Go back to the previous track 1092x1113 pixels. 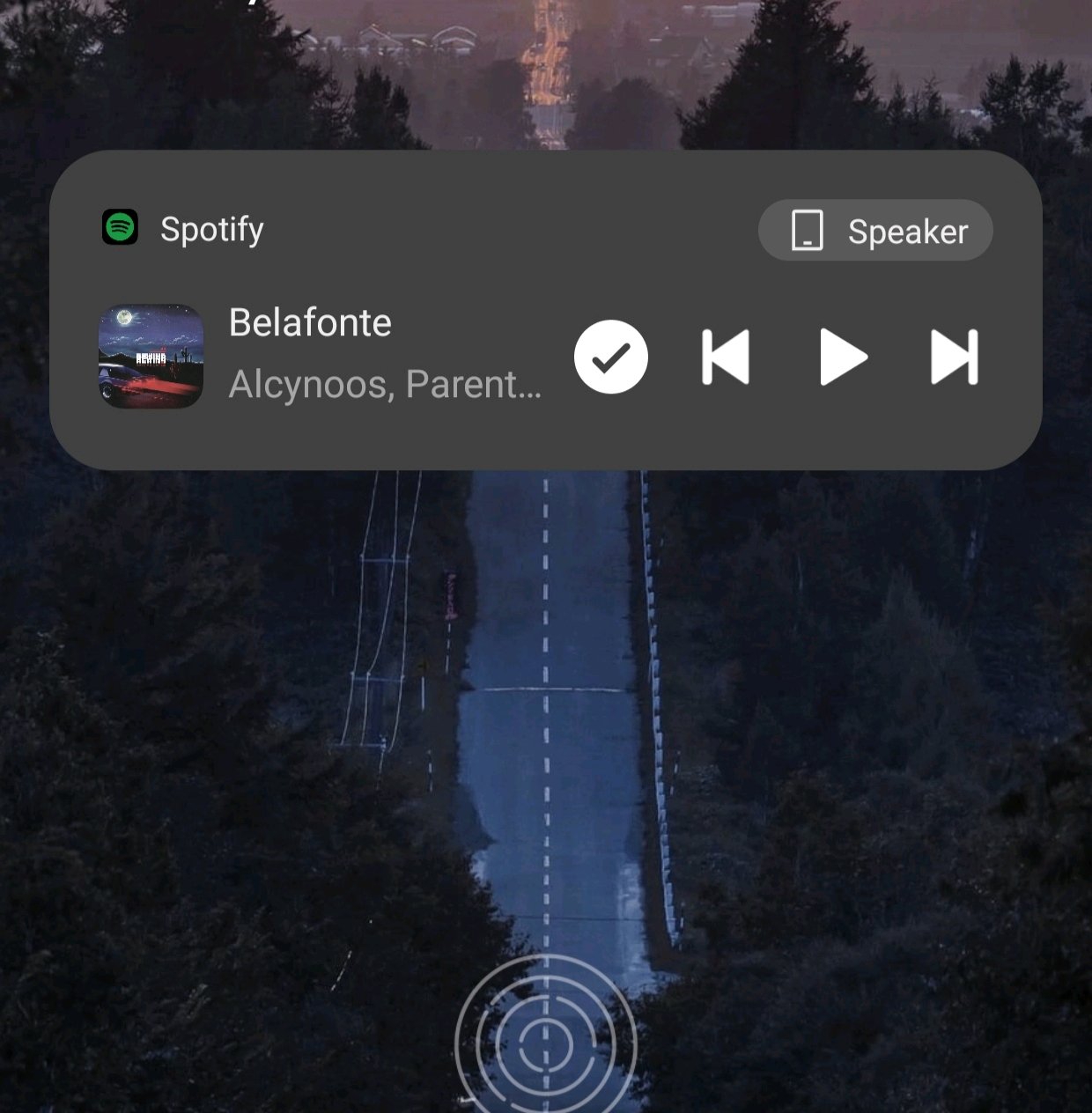click(x=726, y=357)
